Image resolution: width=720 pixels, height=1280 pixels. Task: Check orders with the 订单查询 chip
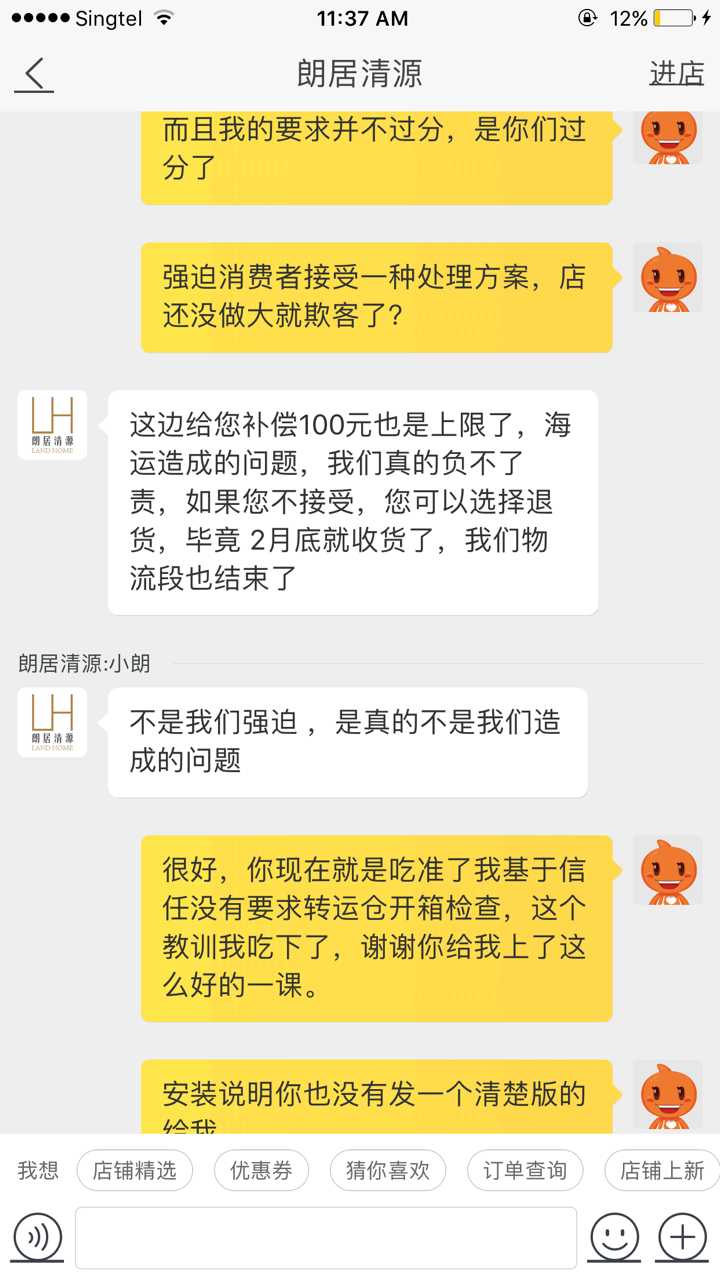[525, 1171]
